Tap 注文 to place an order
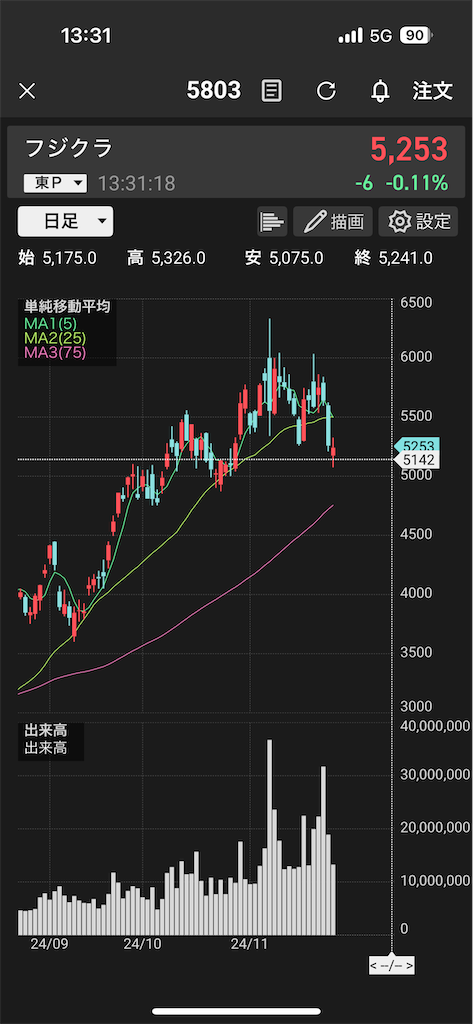The height and width of the screenshot is (1024, 473). 432,91
